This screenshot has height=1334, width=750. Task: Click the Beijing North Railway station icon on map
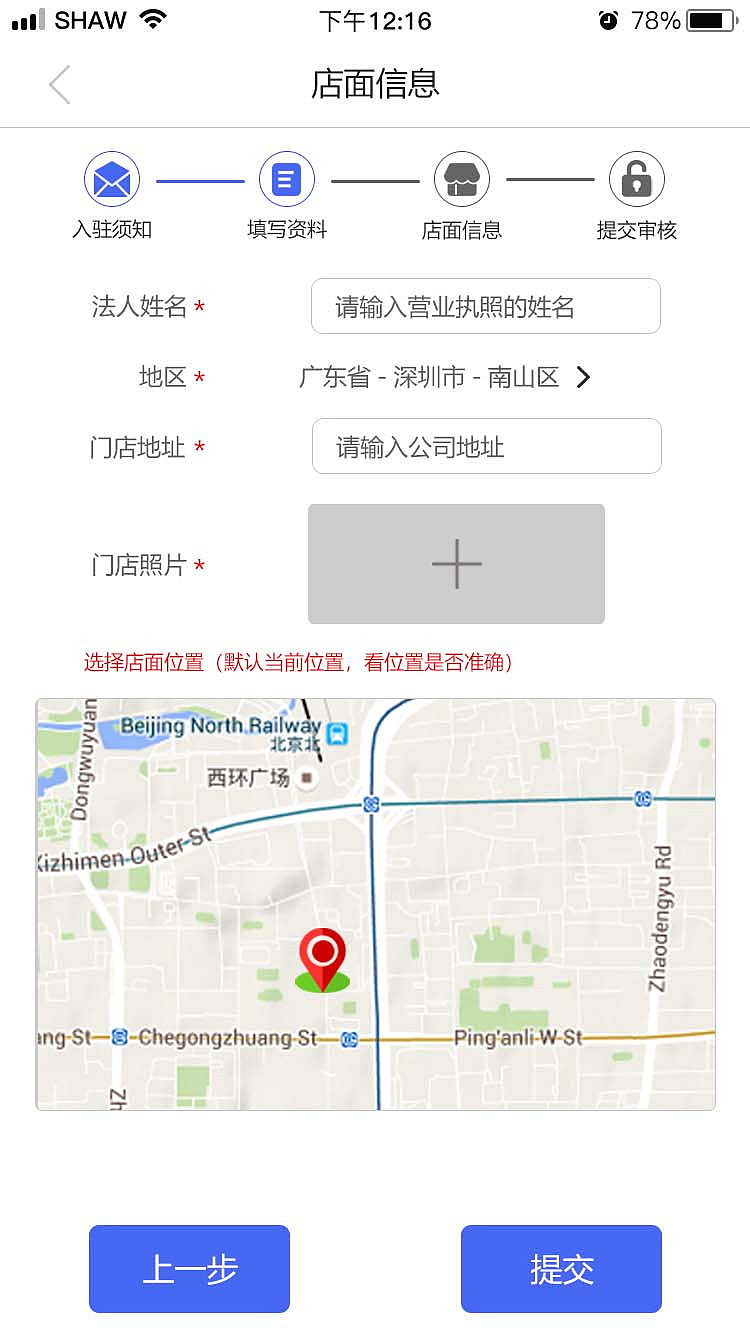pyautogui.click(x=337, y=734)
